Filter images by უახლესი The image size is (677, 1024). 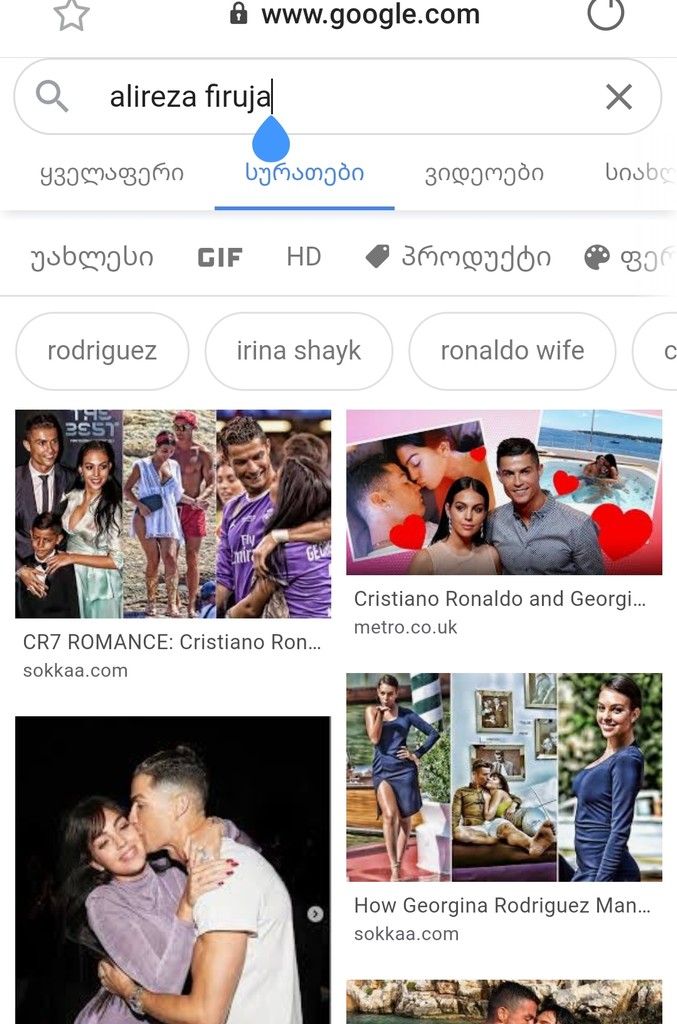pyautogui.click(x=92, y=257)
